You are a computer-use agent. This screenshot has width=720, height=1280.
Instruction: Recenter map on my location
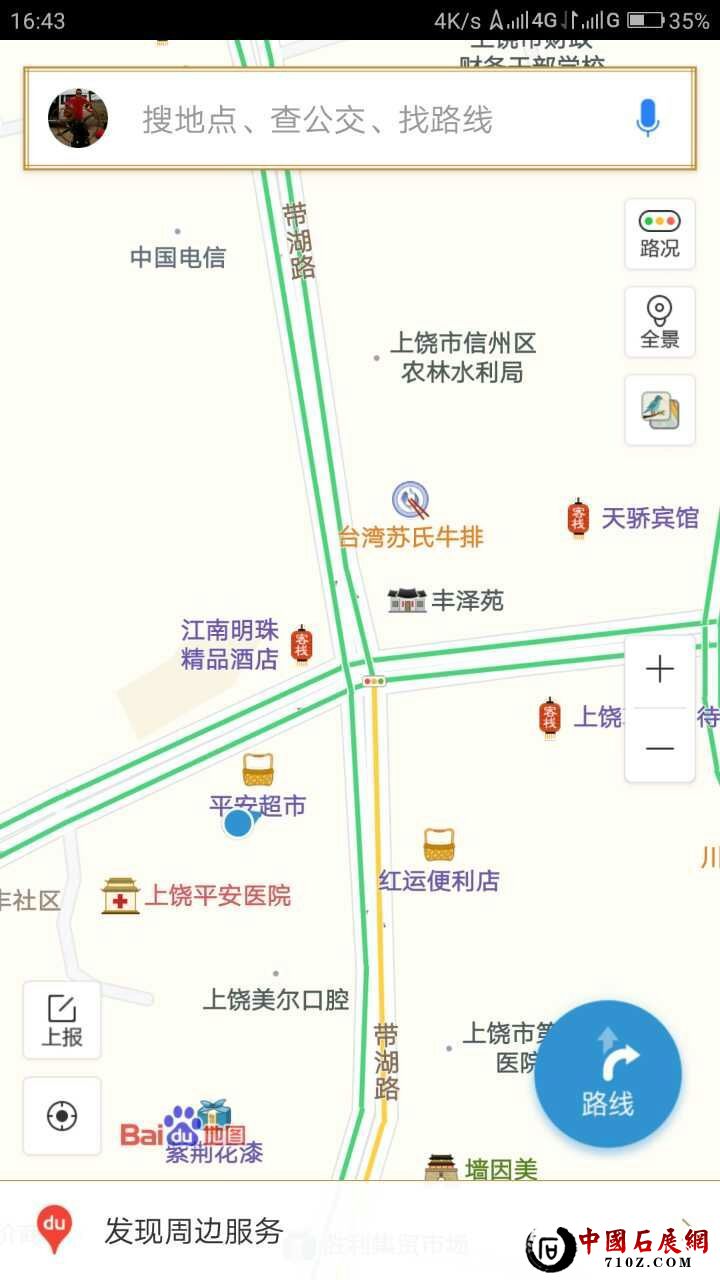[62, 1115]
